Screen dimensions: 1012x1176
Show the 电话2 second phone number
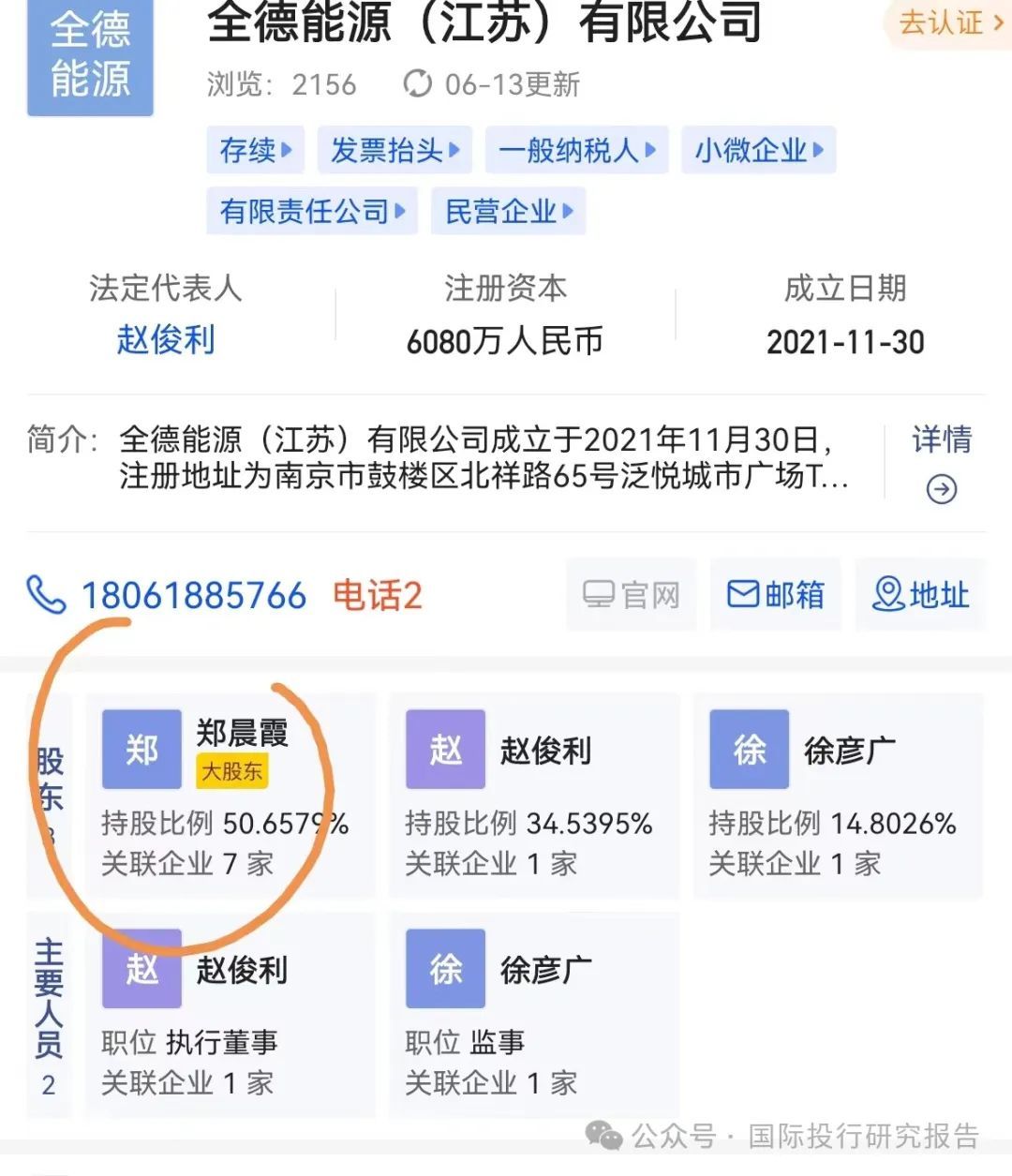click(x=378, y=595)
